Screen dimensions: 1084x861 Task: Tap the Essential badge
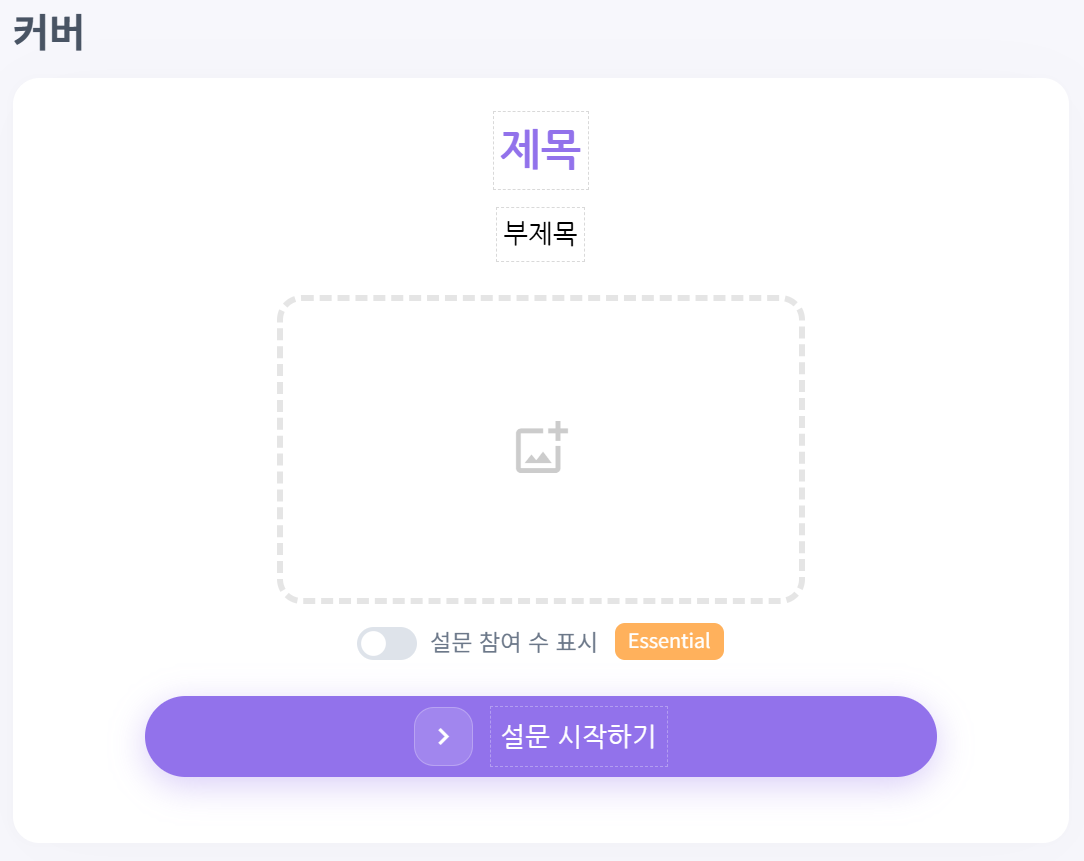[669, 642]
